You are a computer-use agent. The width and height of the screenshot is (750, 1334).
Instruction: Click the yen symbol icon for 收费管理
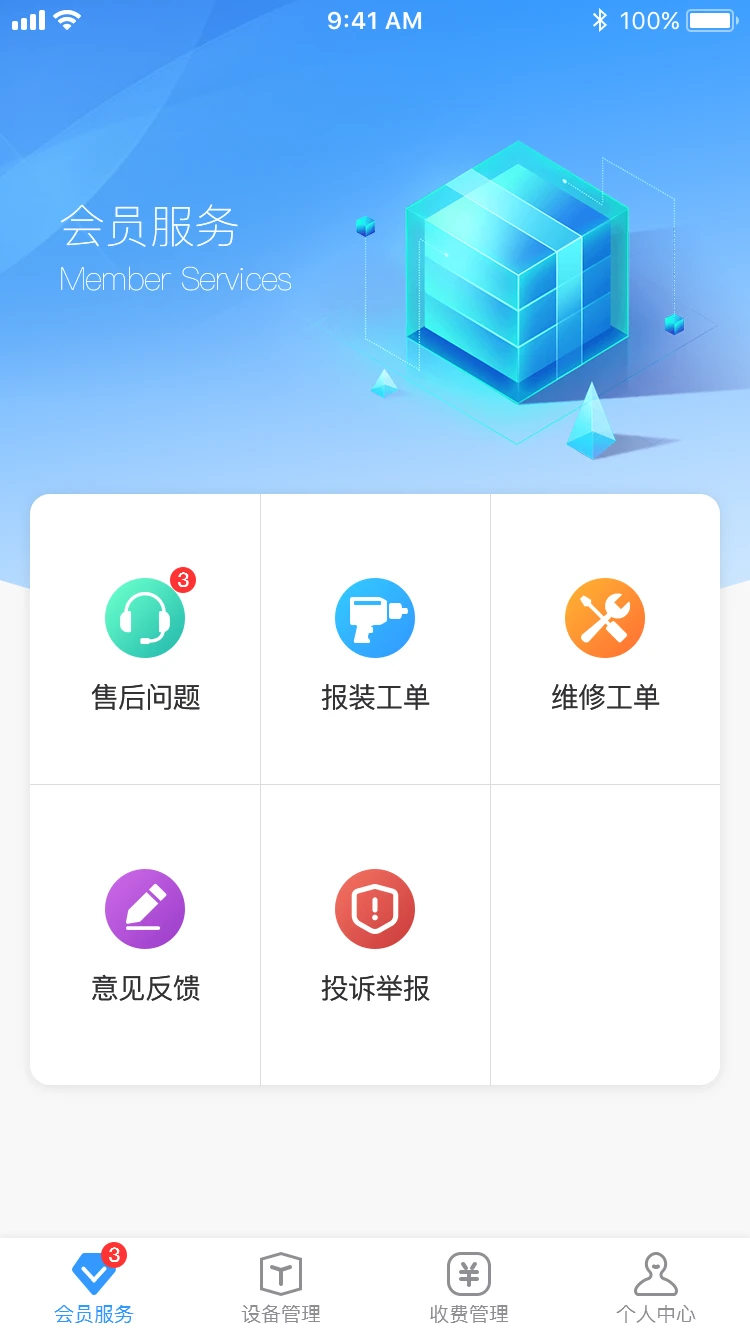[x=468, y=1272]
